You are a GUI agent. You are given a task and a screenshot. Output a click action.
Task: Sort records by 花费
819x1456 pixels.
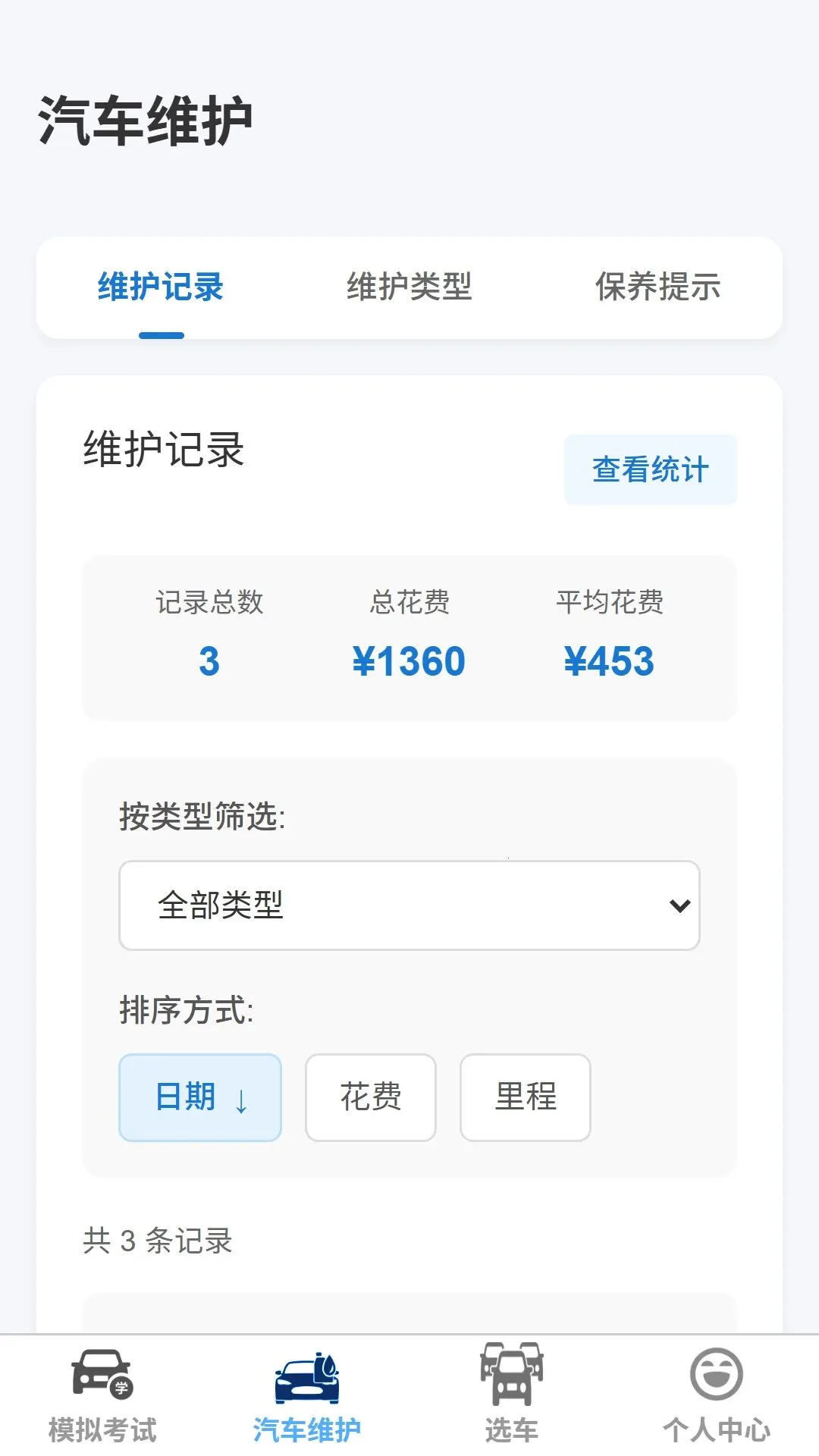[371, 1097]
